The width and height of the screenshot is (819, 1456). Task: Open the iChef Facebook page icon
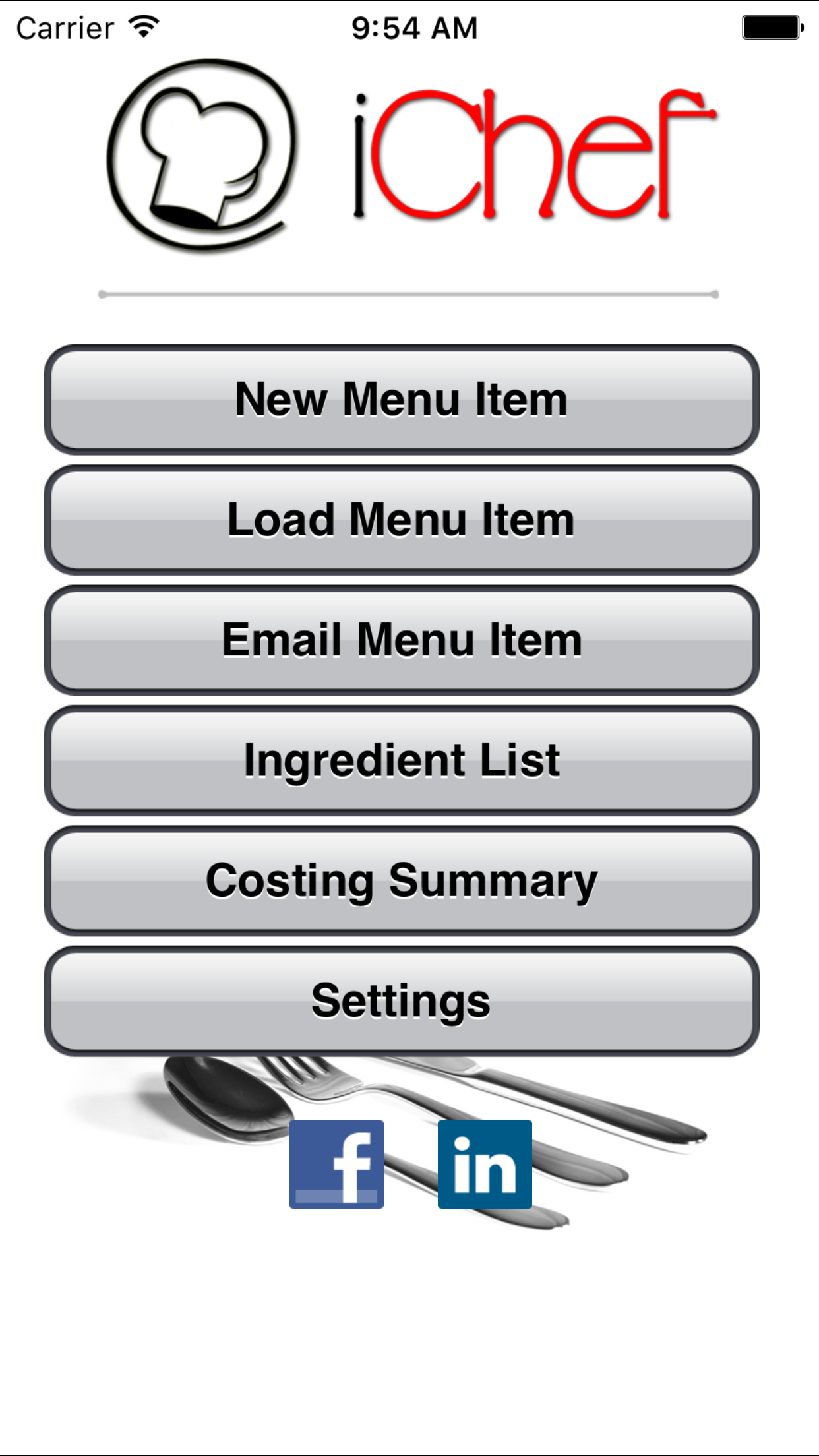(x=336, y=1163)
